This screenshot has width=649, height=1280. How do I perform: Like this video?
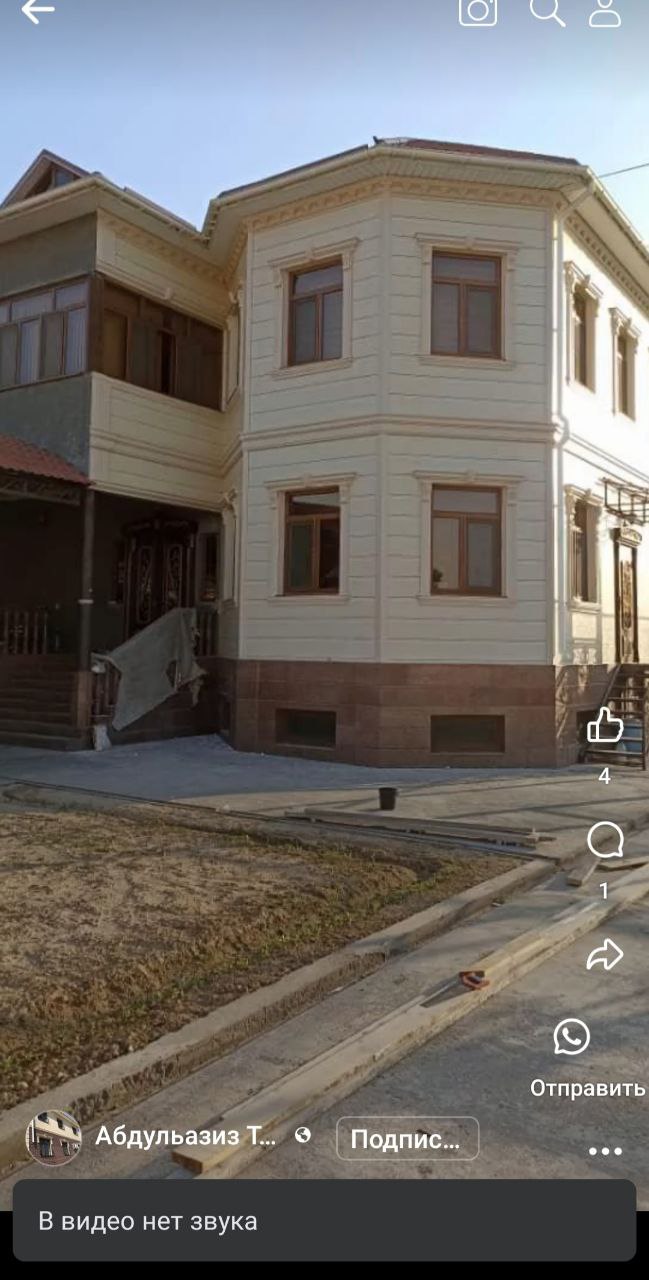[x=605, y=725]
